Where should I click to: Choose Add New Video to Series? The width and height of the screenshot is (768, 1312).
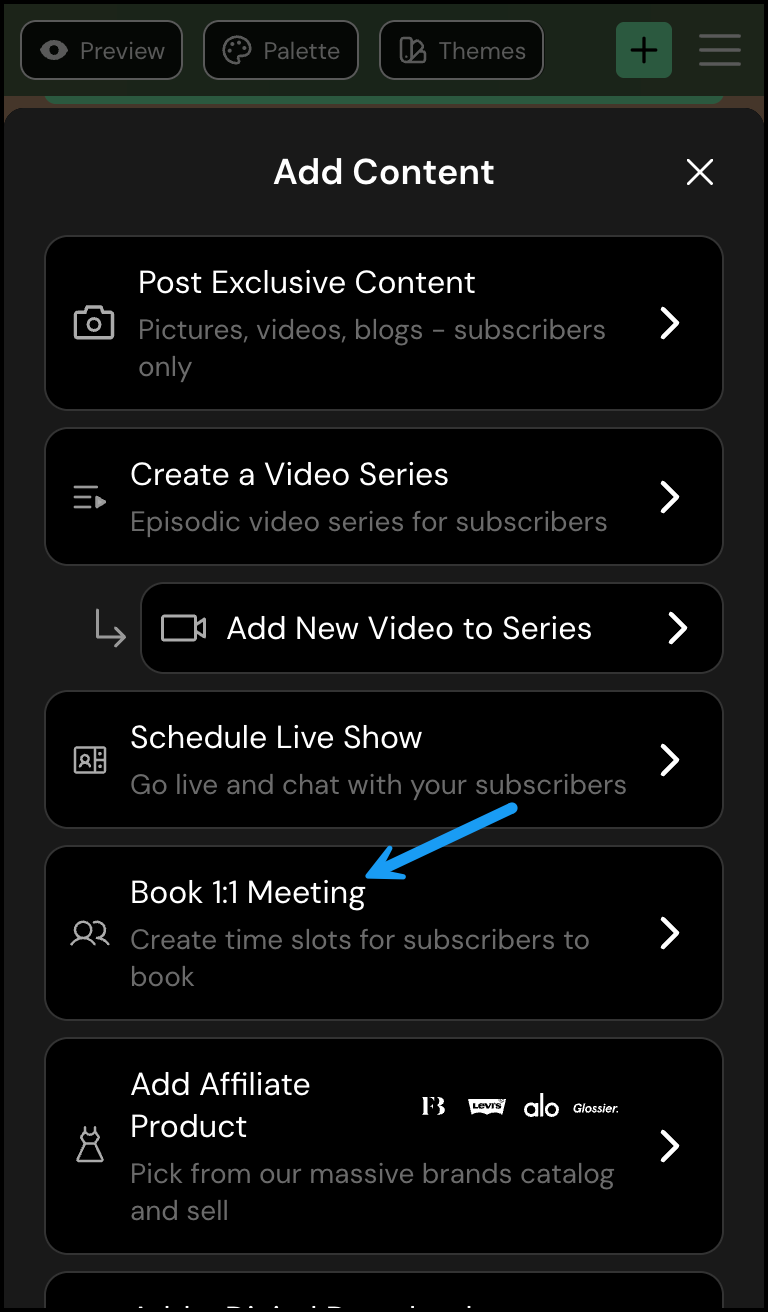432,628
